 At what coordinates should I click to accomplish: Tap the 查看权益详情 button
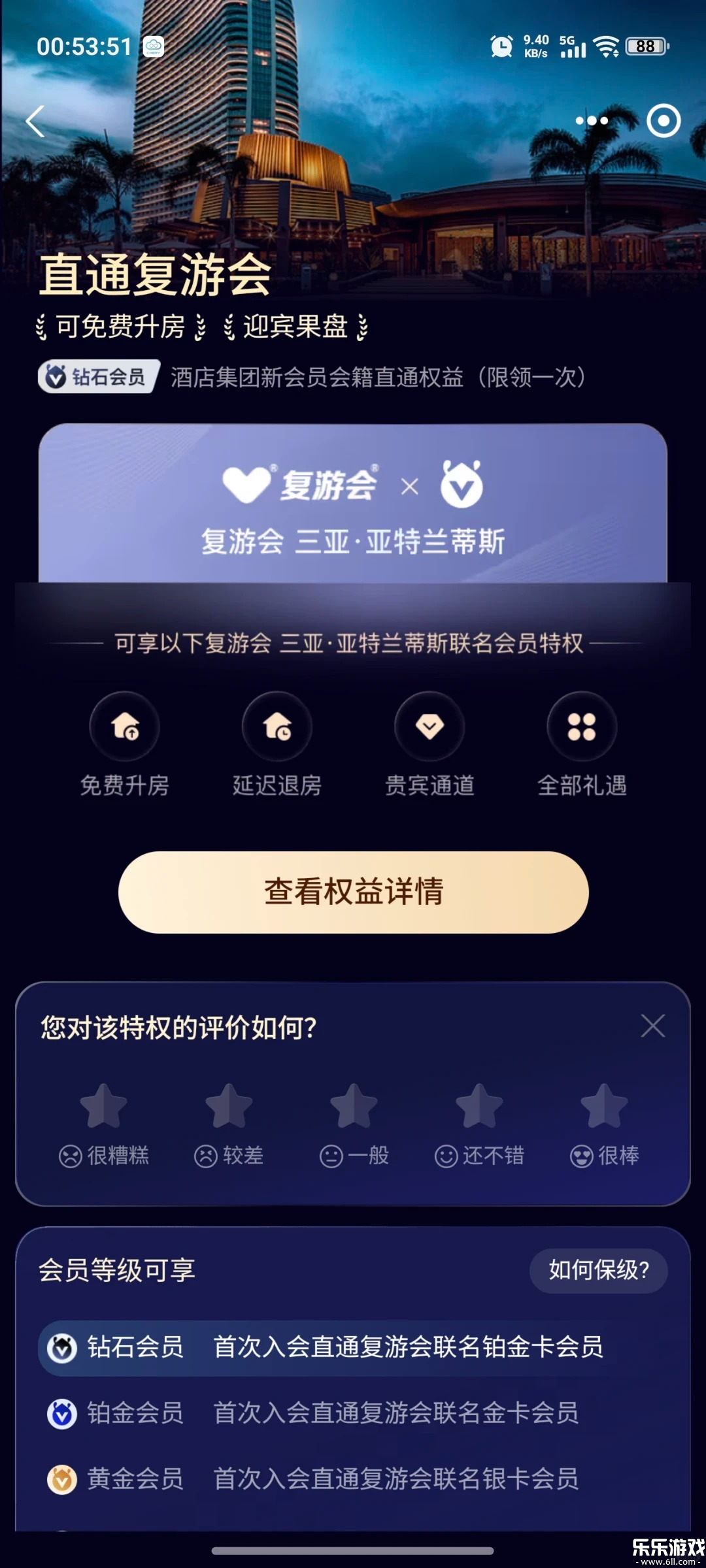(353, 892)
